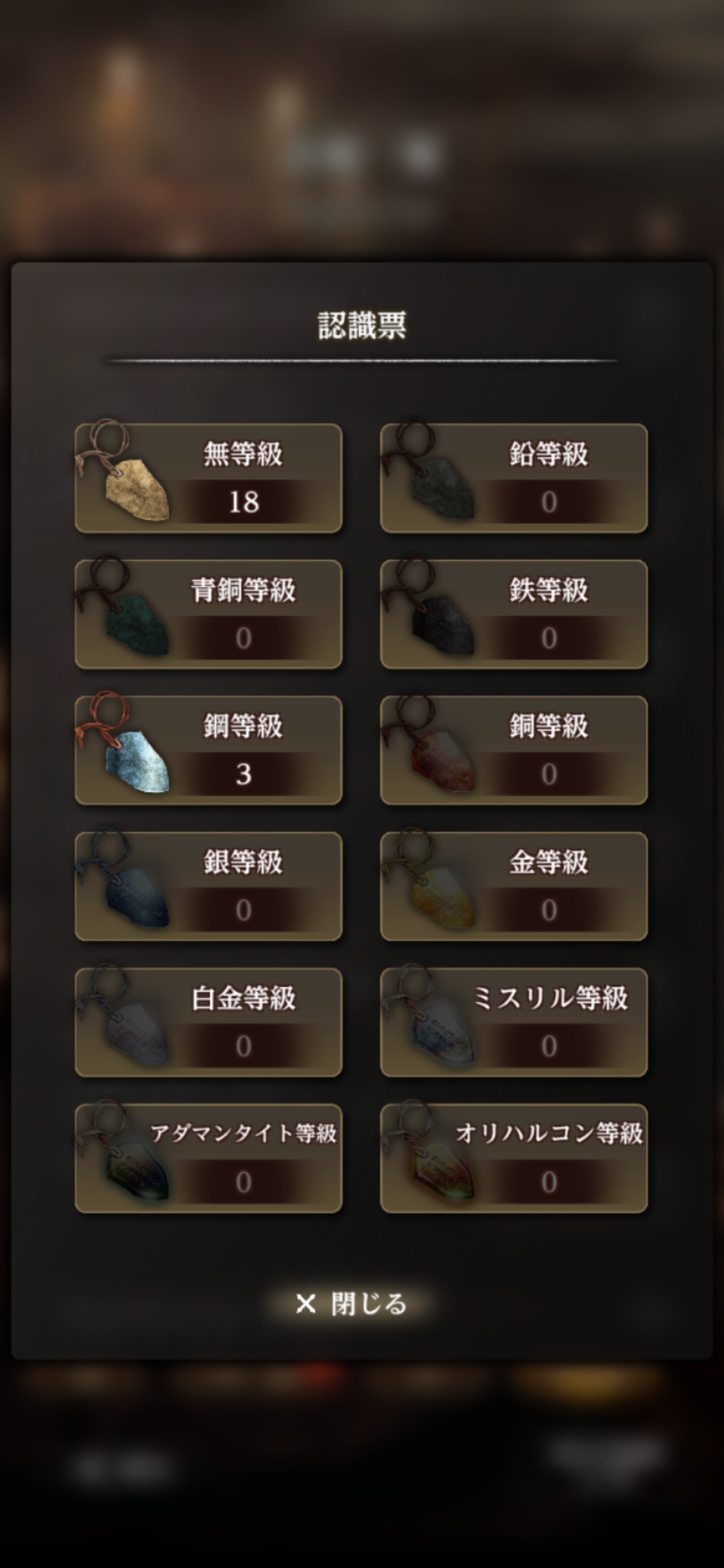Open the 銀等級 tag card
This screenshot has height=1568, width=724.
click(208, 887)
